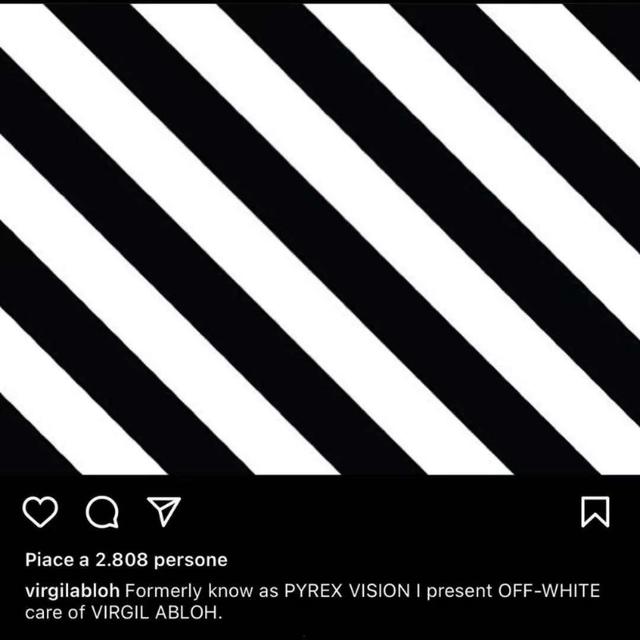Share the post via paper plane icon

159,513
